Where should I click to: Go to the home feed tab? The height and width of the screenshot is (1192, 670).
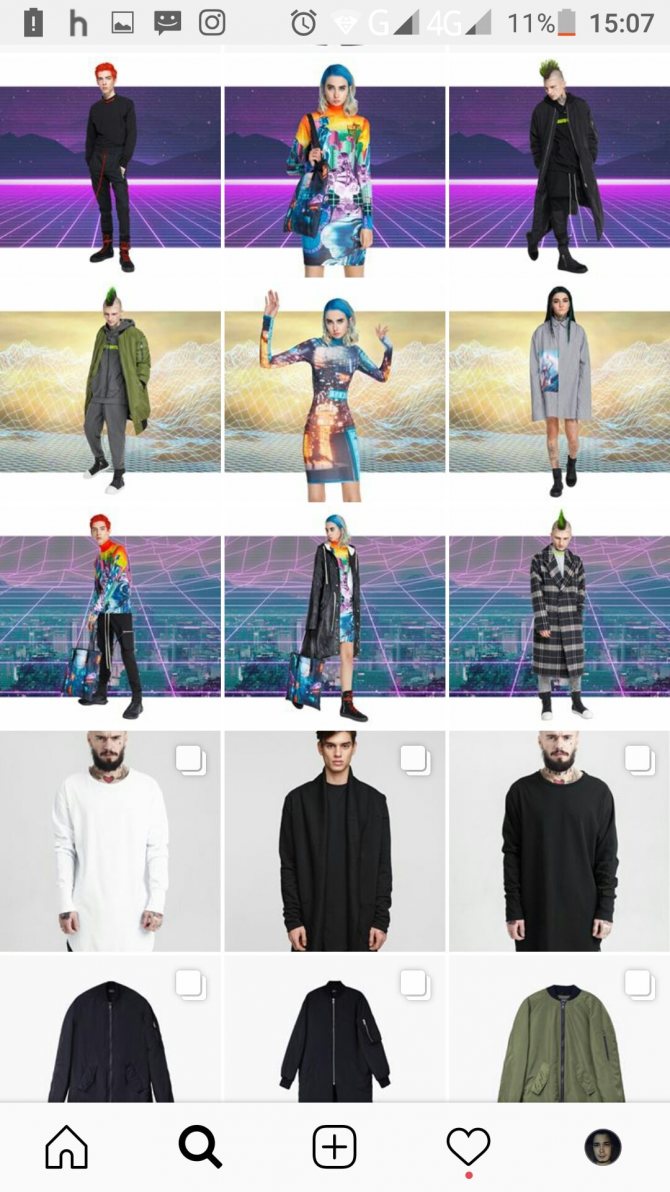[x=67, y=1147]
